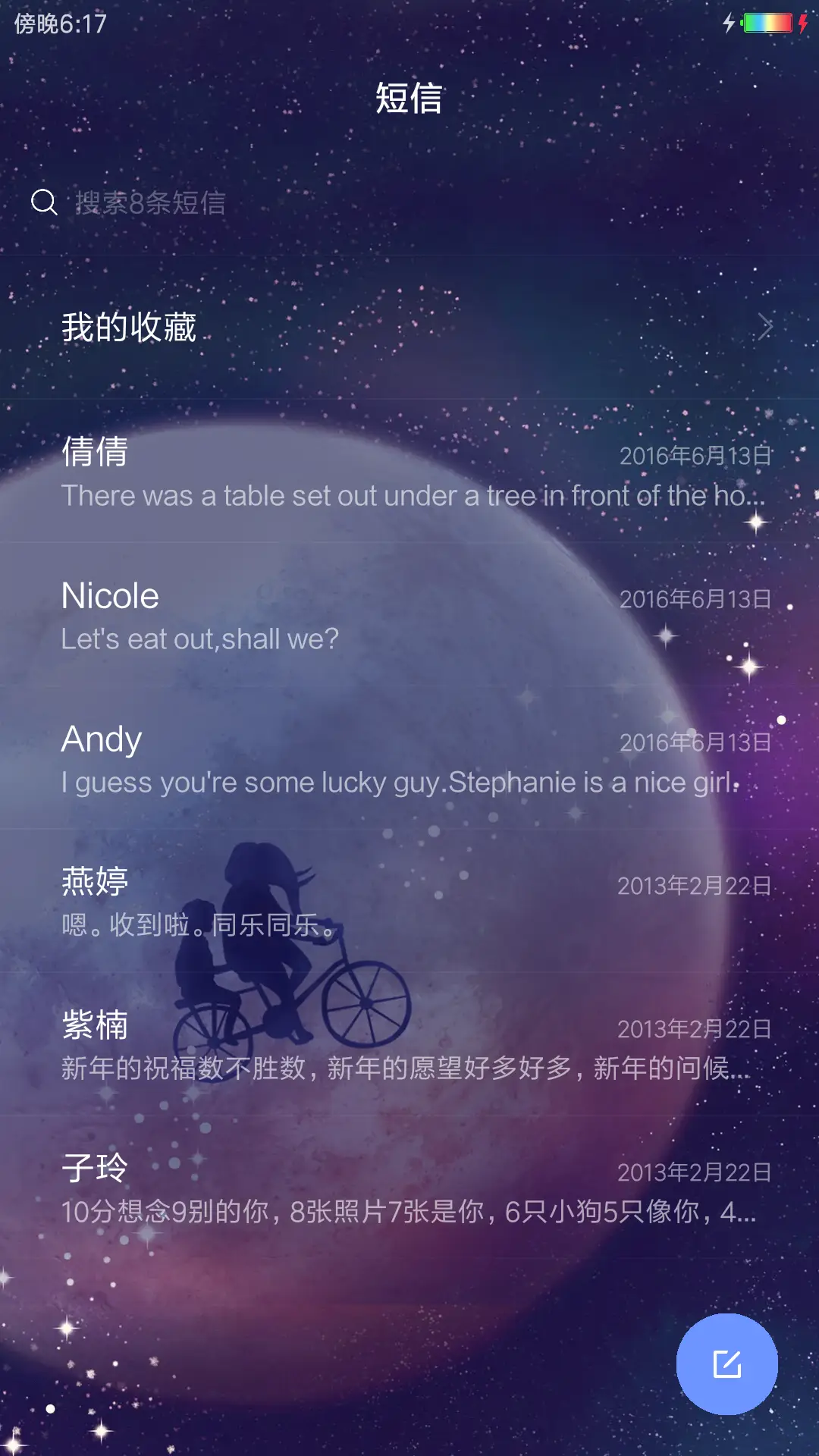Tap the lightning charging icon in status bar

[802, 24]
